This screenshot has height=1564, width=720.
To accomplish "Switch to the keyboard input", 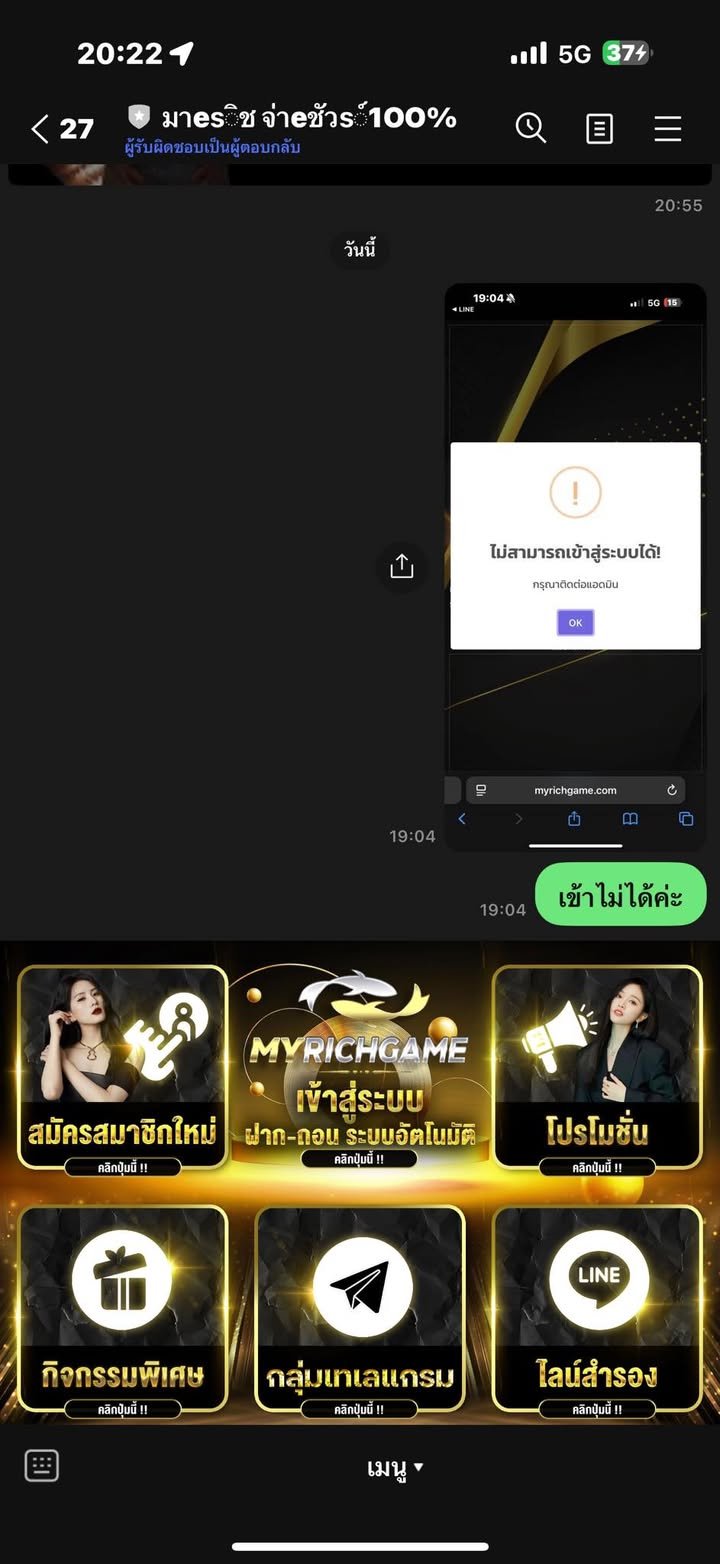I will [x=42, y=1466].
